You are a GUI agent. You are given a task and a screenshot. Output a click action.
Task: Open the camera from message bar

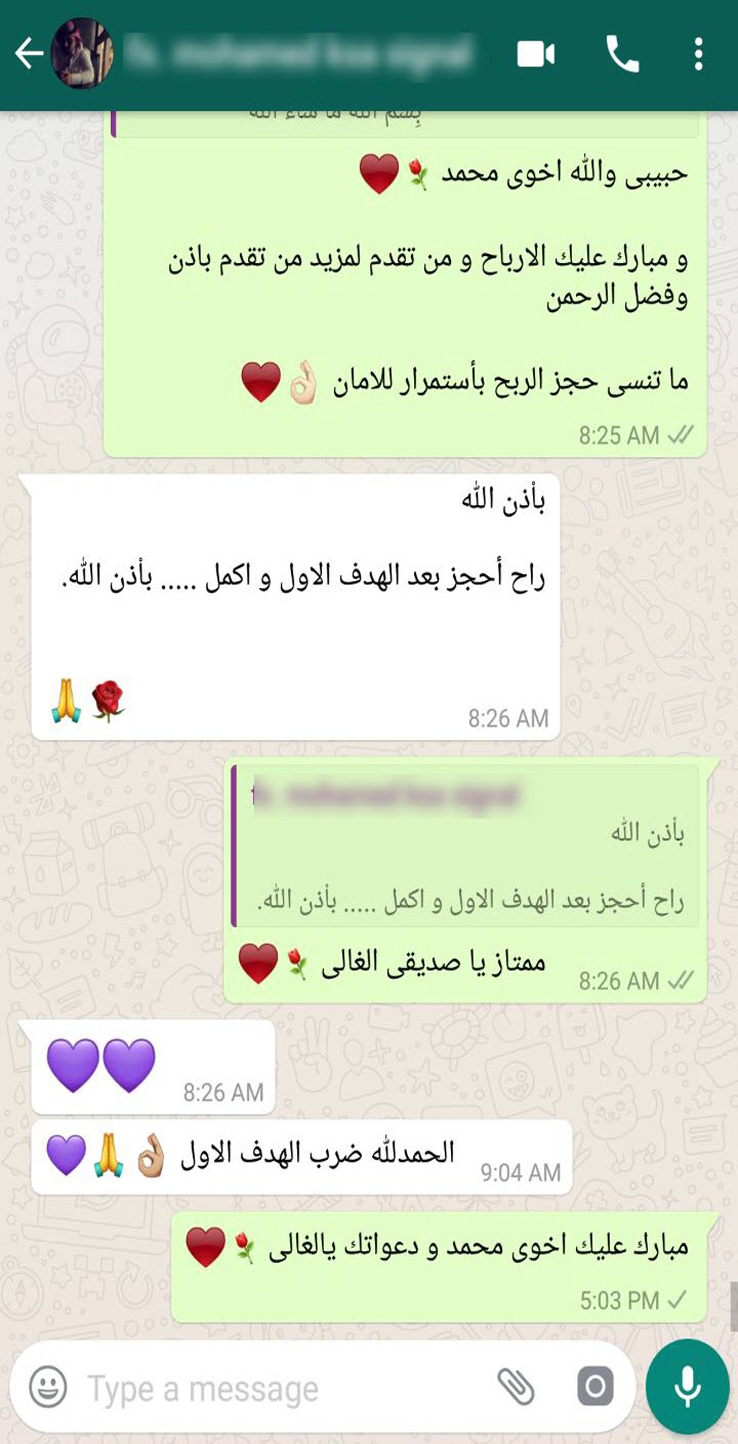(x=594, y=1386)
